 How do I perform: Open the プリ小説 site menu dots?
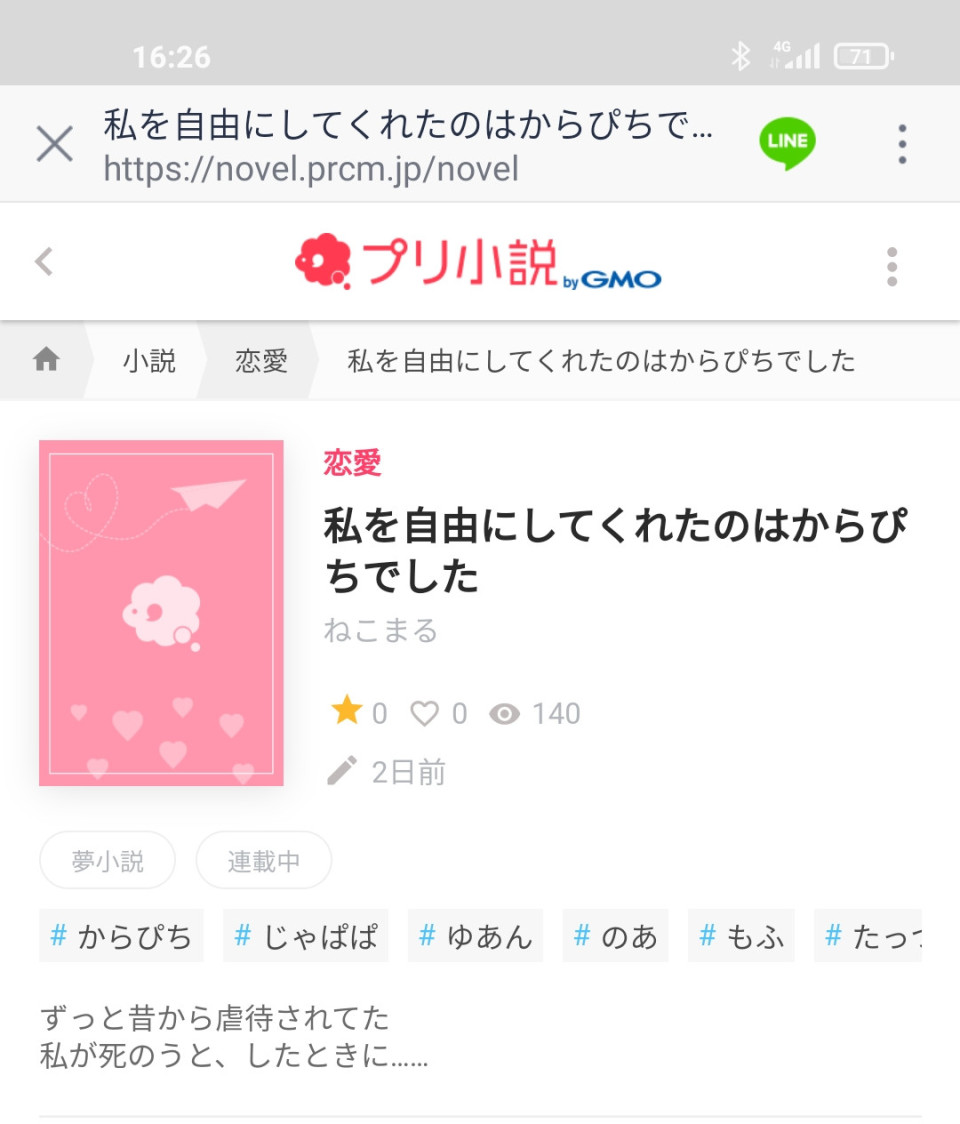coord(892,266)
